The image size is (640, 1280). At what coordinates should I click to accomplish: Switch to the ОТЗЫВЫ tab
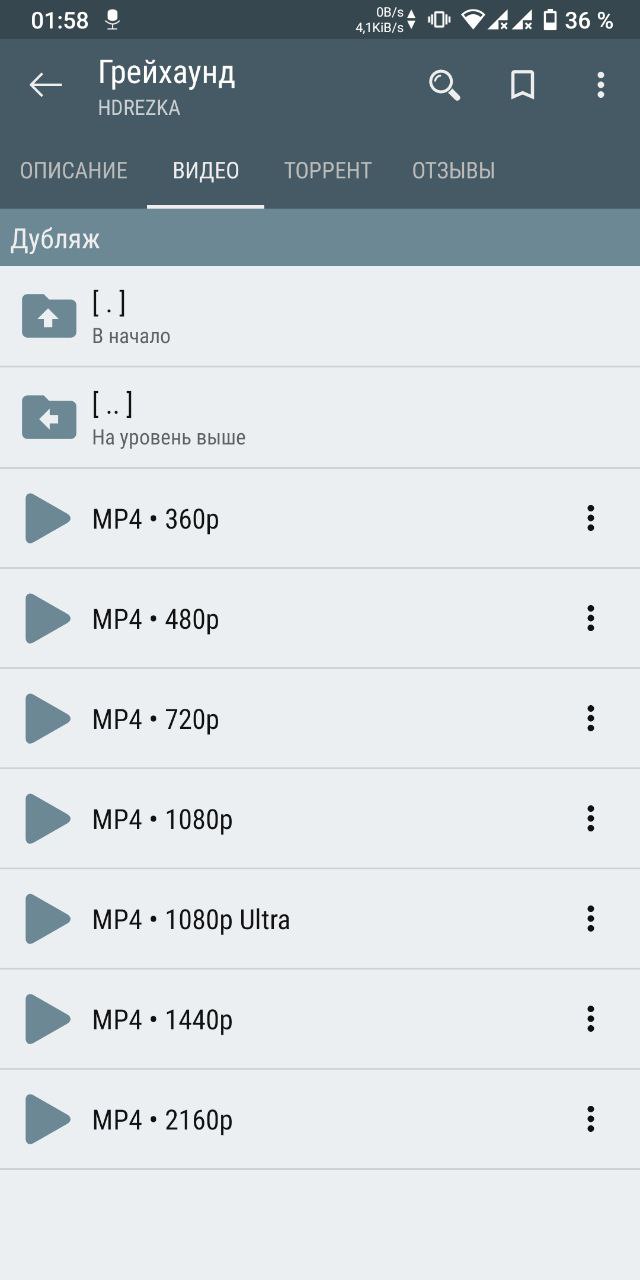point(453,171)
